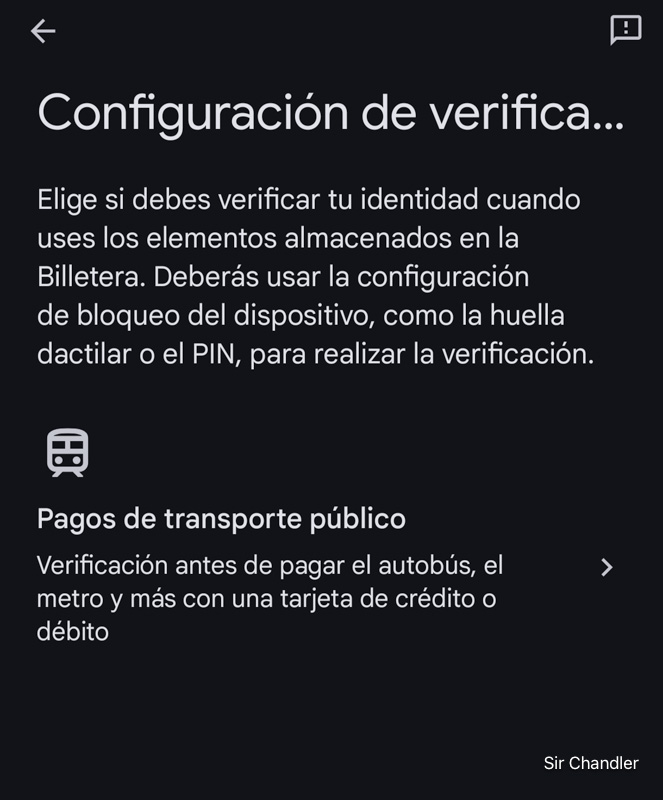Screen dimensions: 663x800
Task: Open the send feedback icon
Action: 625,30
